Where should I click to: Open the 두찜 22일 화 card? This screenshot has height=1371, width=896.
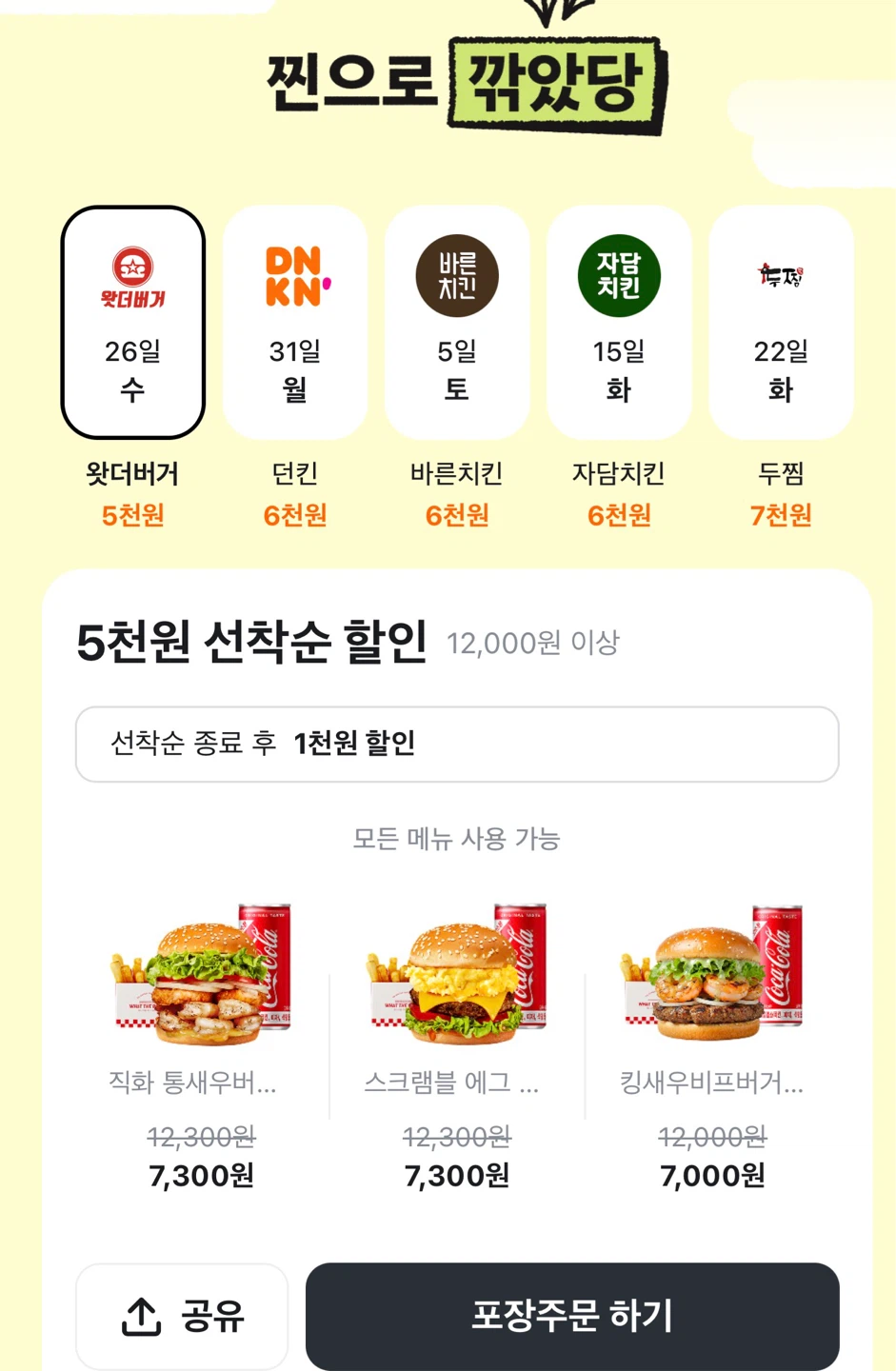781,322
